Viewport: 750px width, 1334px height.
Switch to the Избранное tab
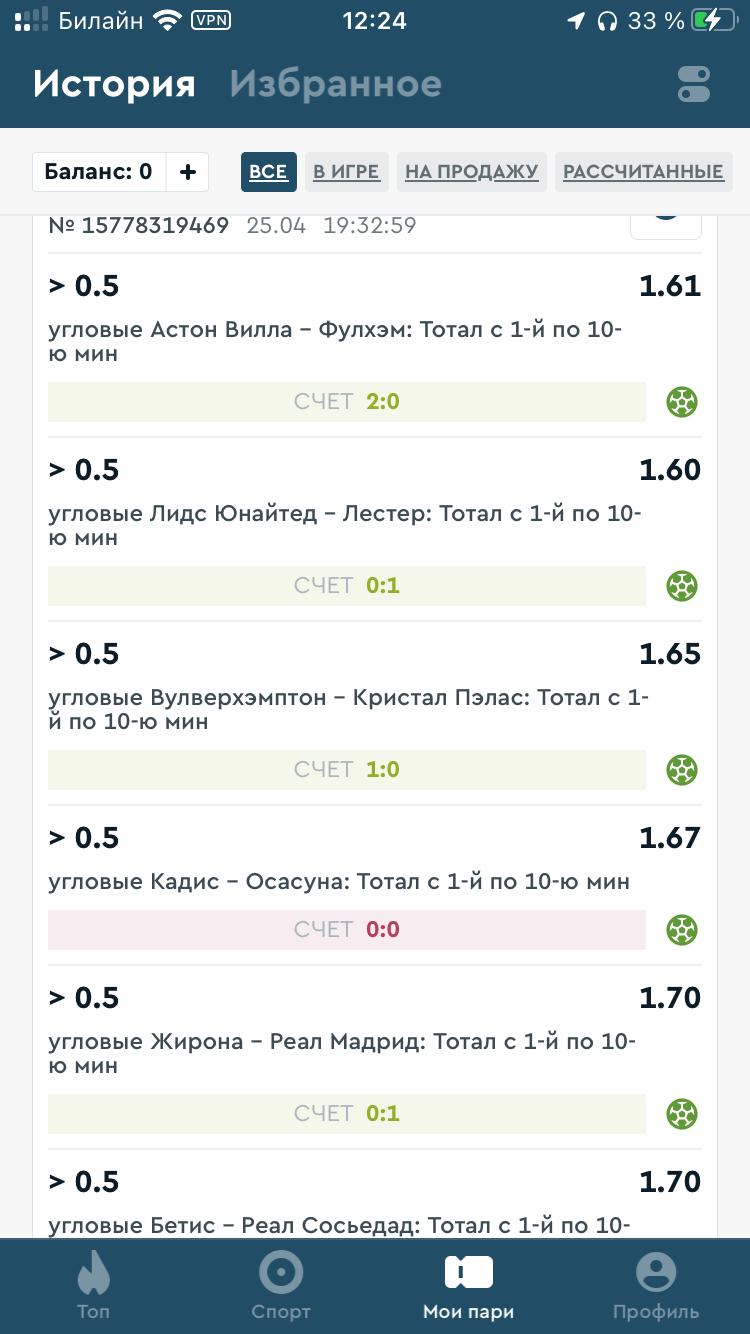[335, 84]
